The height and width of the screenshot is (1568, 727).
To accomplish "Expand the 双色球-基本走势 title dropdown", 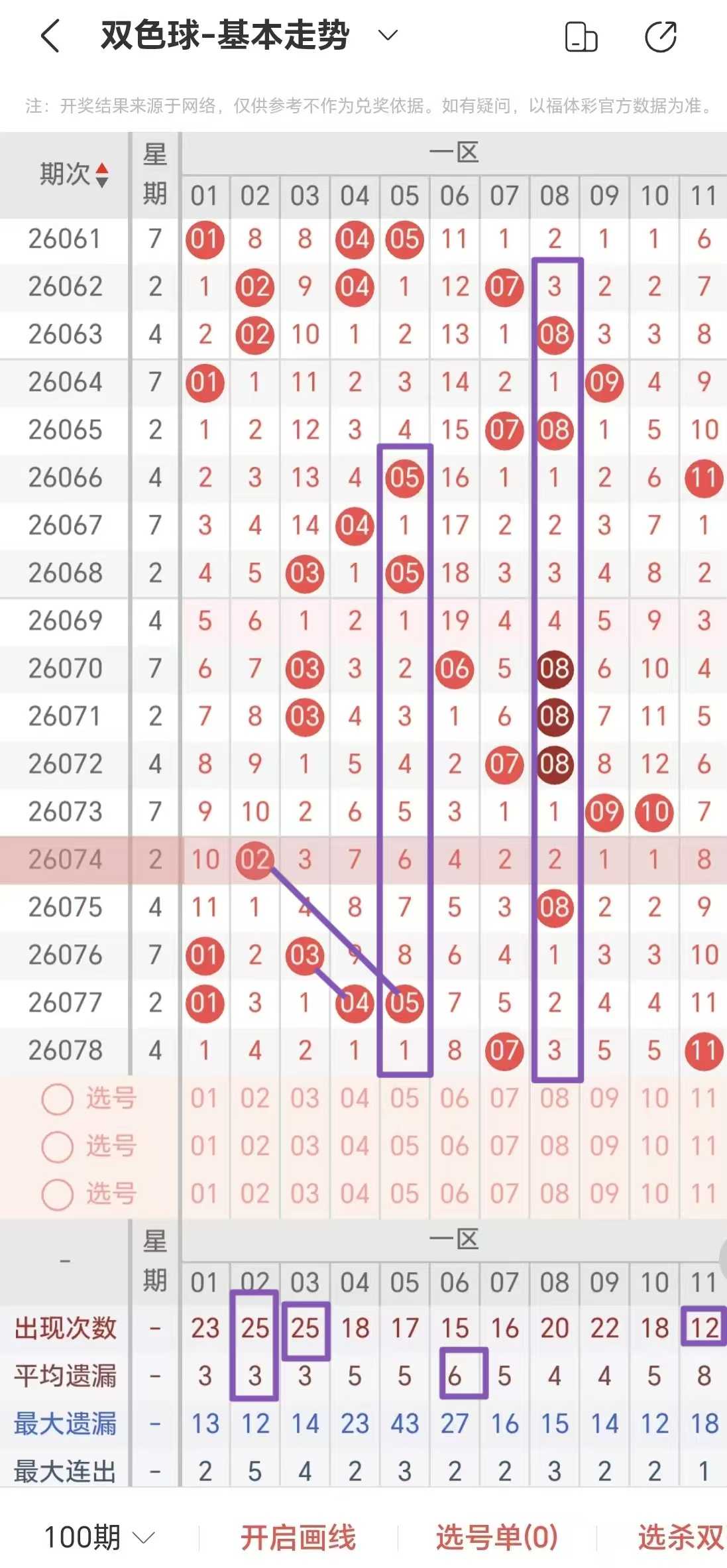I will 388,34.
